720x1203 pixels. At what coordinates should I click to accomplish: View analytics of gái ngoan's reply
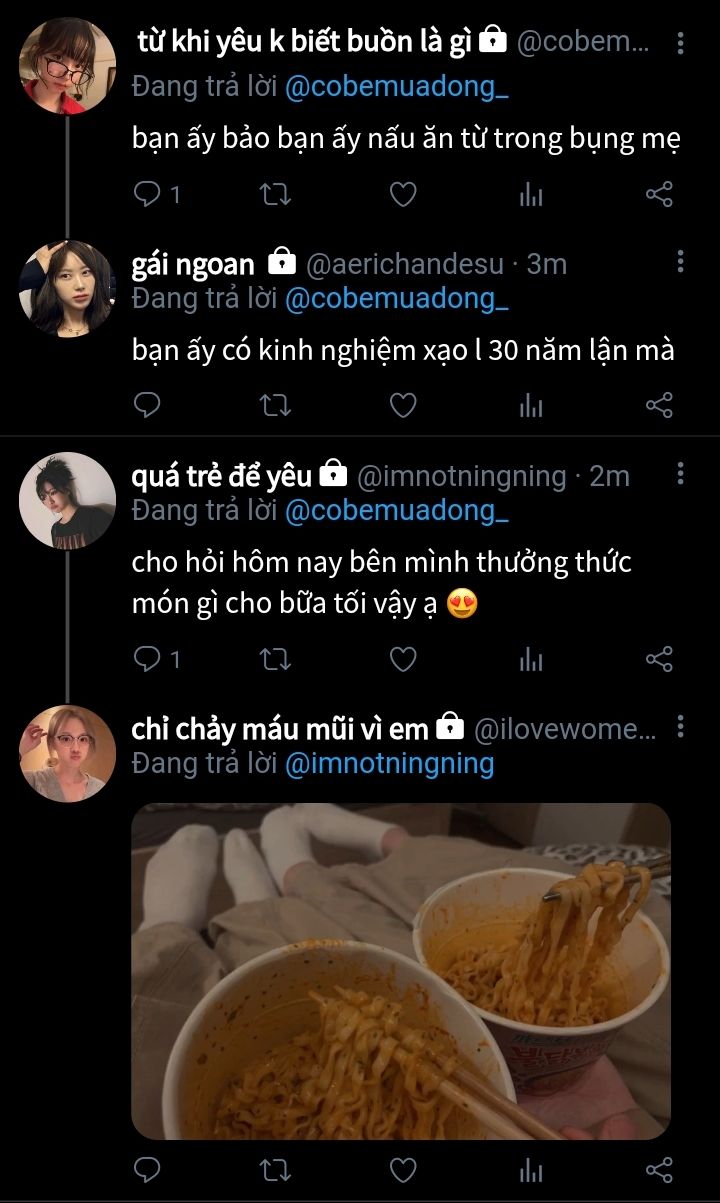pos(531,405)
